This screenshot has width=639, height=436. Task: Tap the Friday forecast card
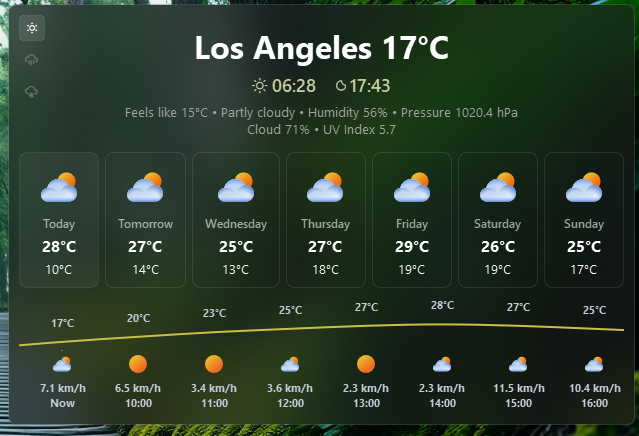coord(411,219)
